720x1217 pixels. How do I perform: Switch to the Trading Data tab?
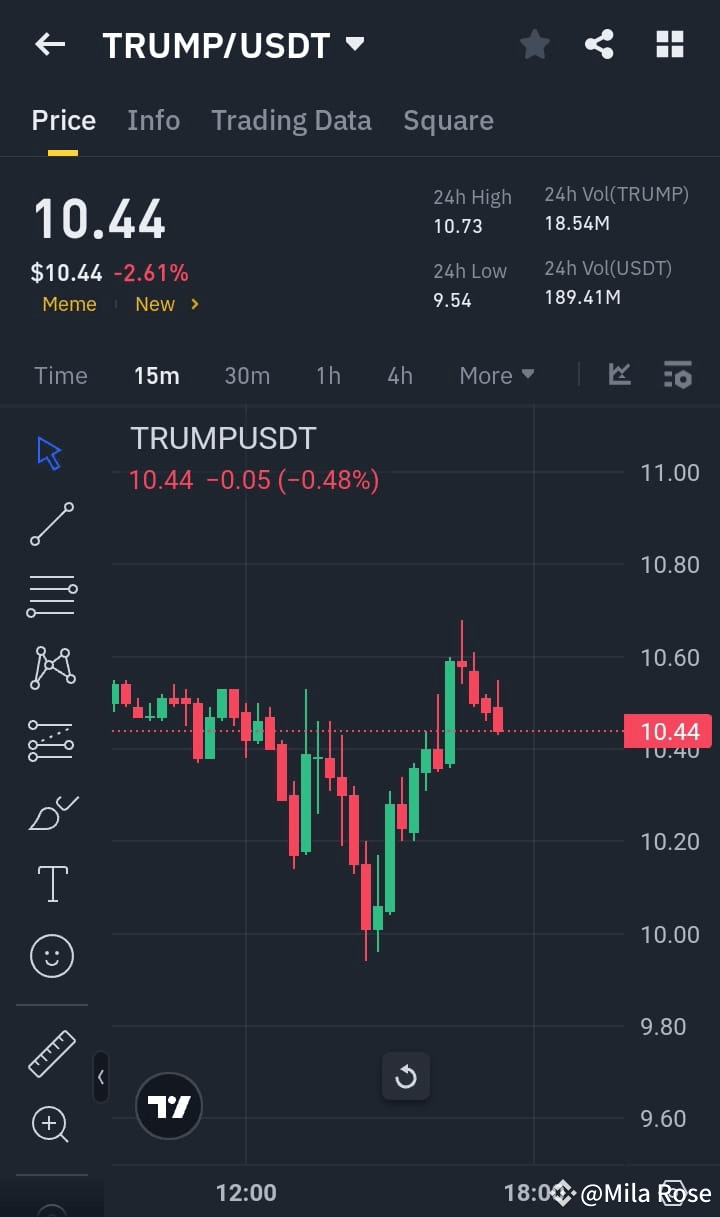tap(291, 120)
